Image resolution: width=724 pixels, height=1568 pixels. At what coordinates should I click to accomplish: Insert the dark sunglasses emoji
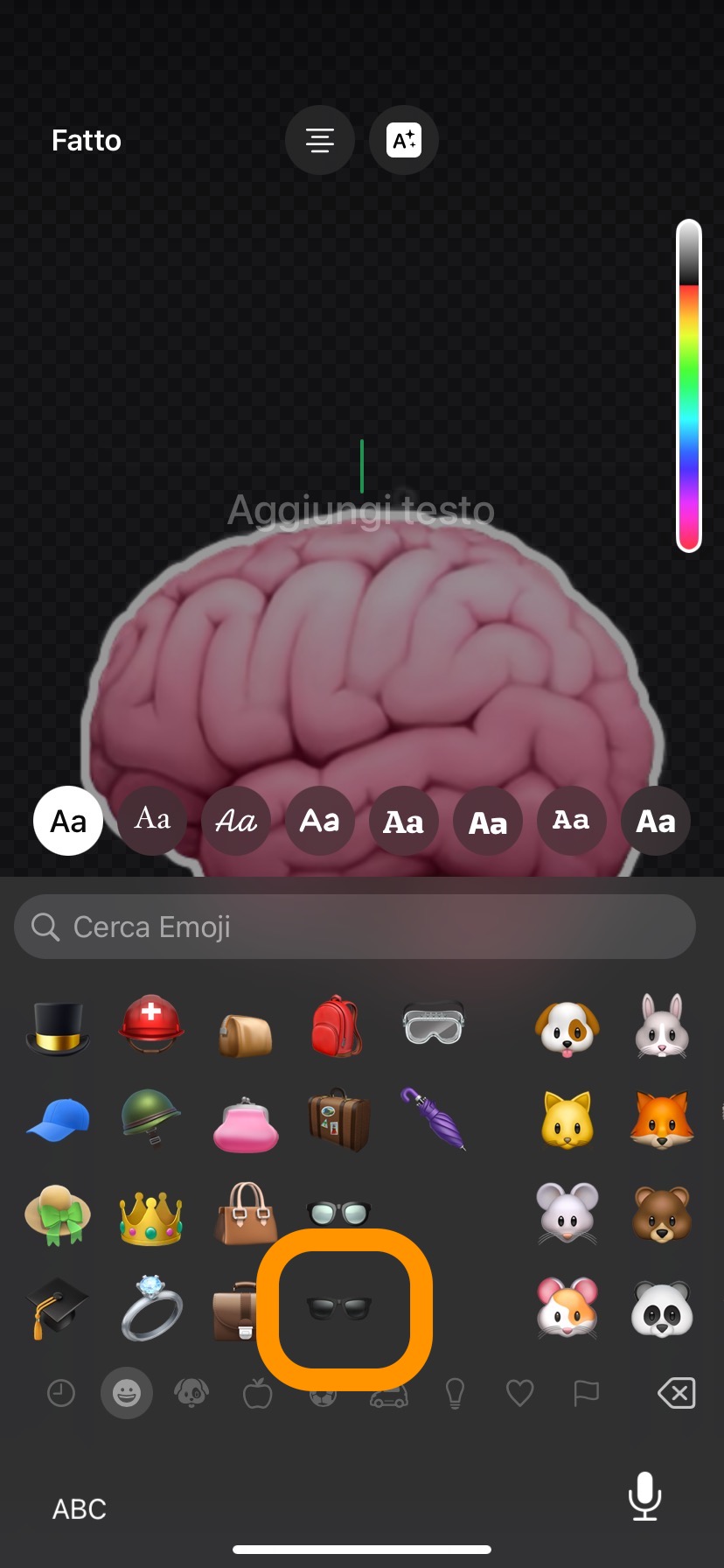pyautogui.click(x=339, y=1308)
